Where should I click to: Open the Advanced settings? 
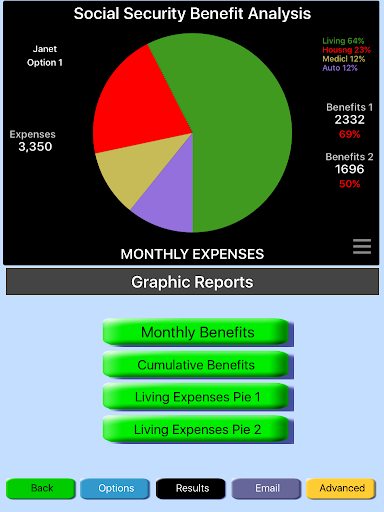[x=341, y=488]
